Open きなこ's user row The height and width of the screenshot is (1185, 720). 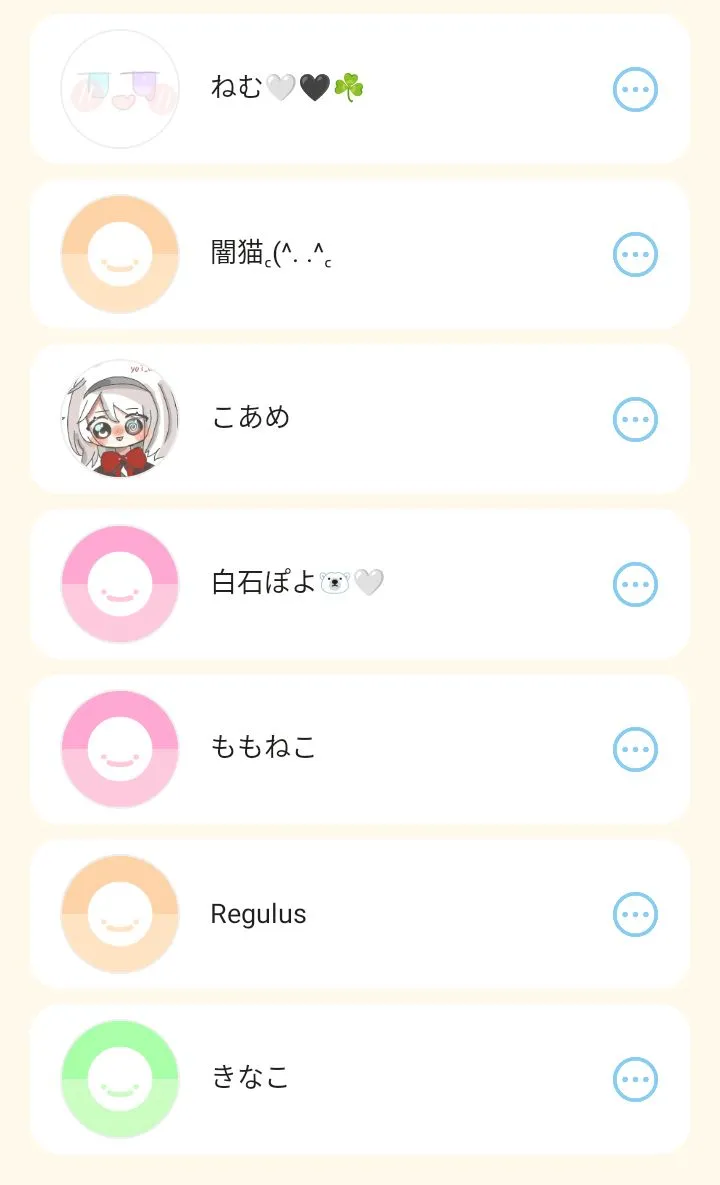coord(360,1078)
